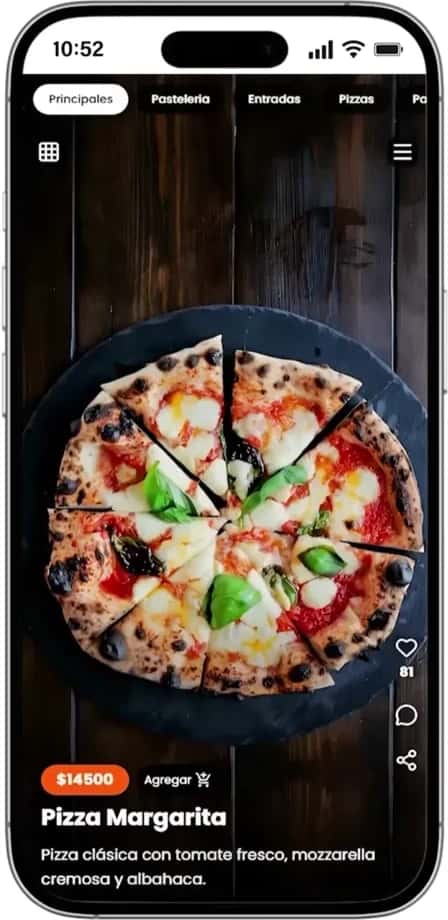448x920 pixels.
Task: Switch to the Entradas category
Action: pyautogui.click(x=274, y=99)
